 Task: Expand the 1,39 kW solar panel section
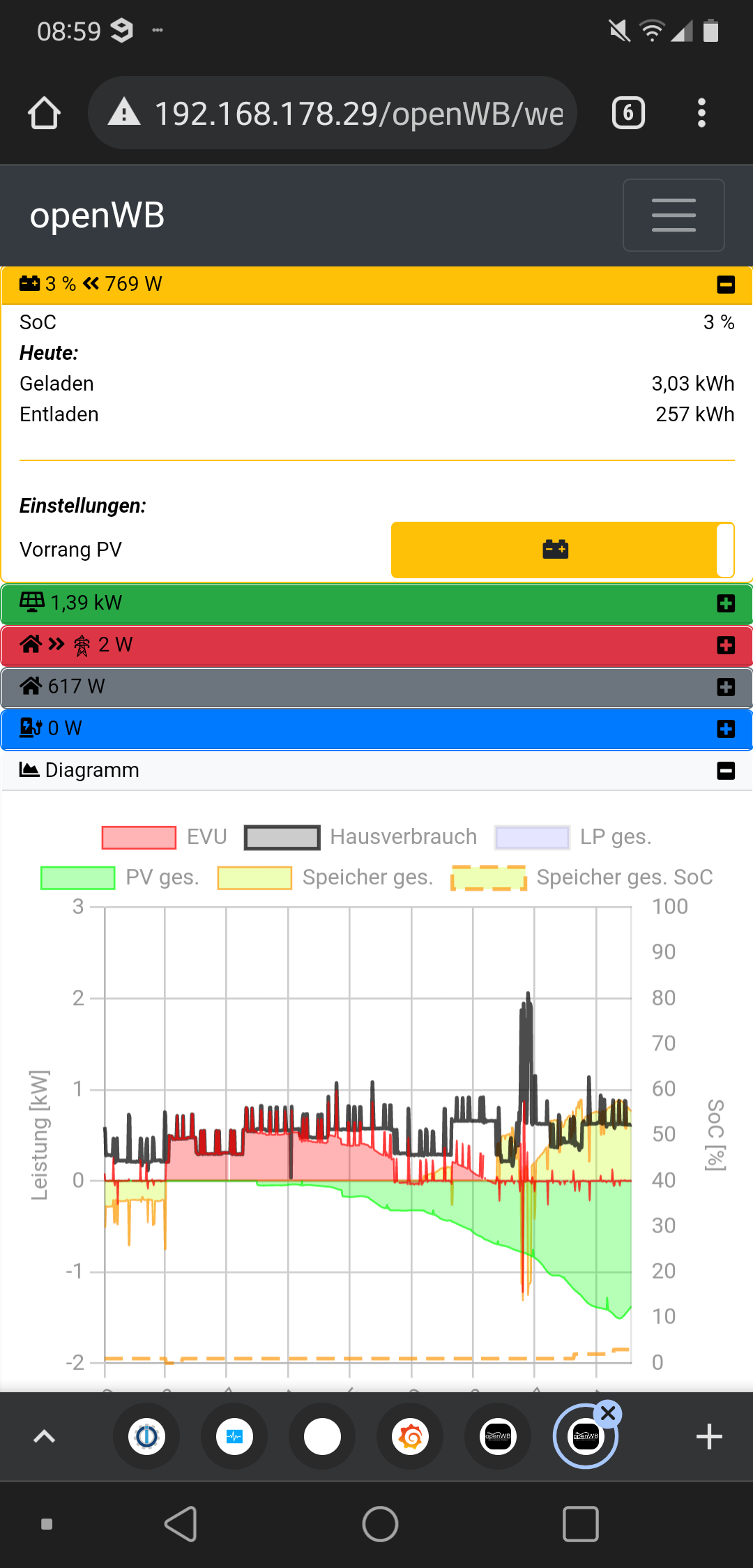726,603
